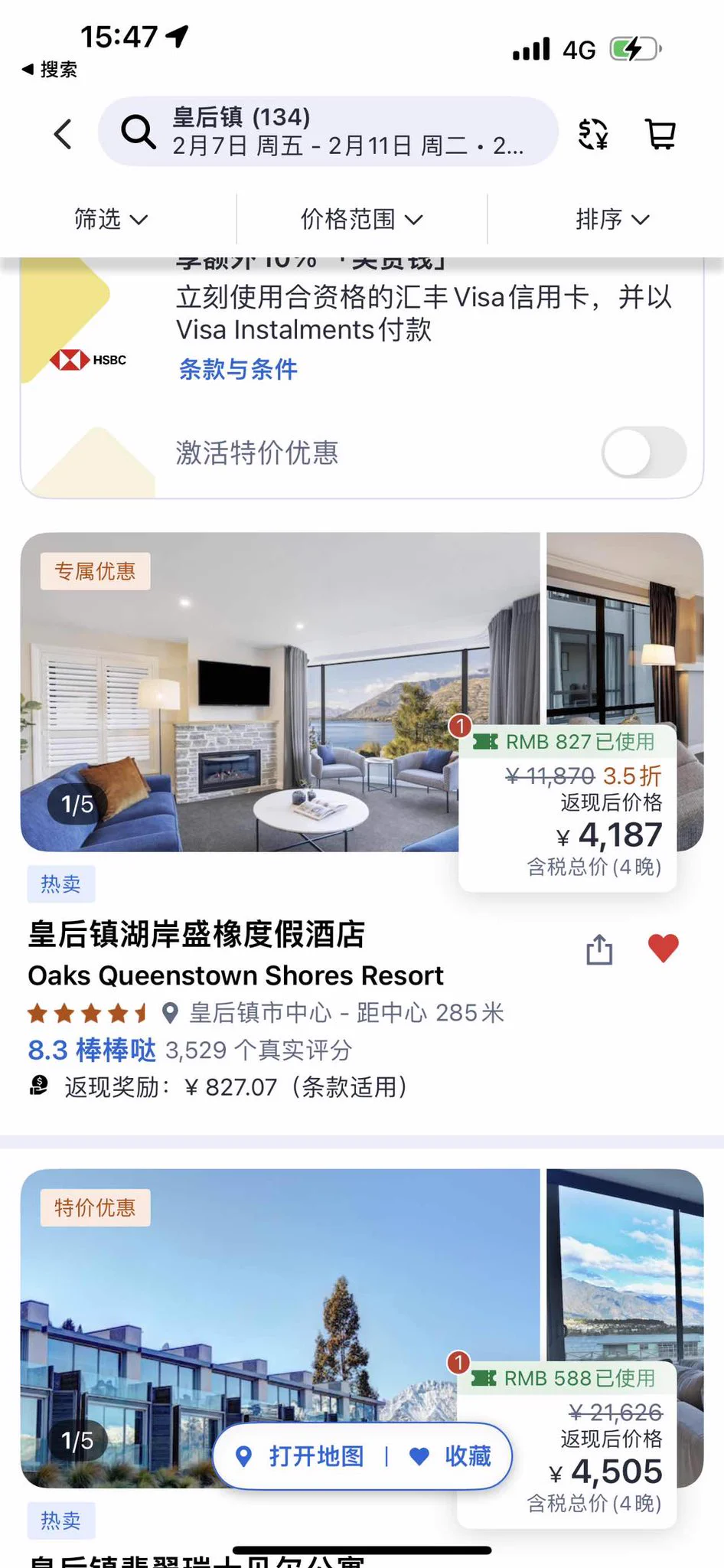Viewport: 724px width, 1568px height.
Task: Tap 打开地图 to view the map
Action: (302, 1456)
